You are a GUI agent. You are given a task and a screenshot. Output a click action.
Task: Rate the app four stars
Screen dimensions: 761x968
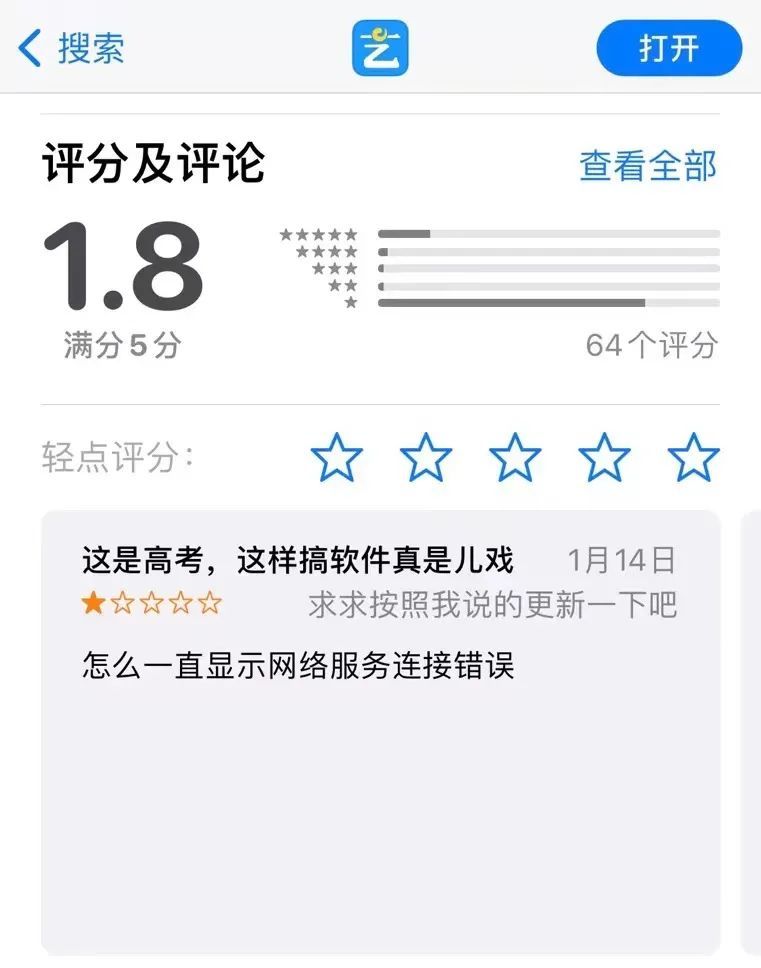[604, 458]
